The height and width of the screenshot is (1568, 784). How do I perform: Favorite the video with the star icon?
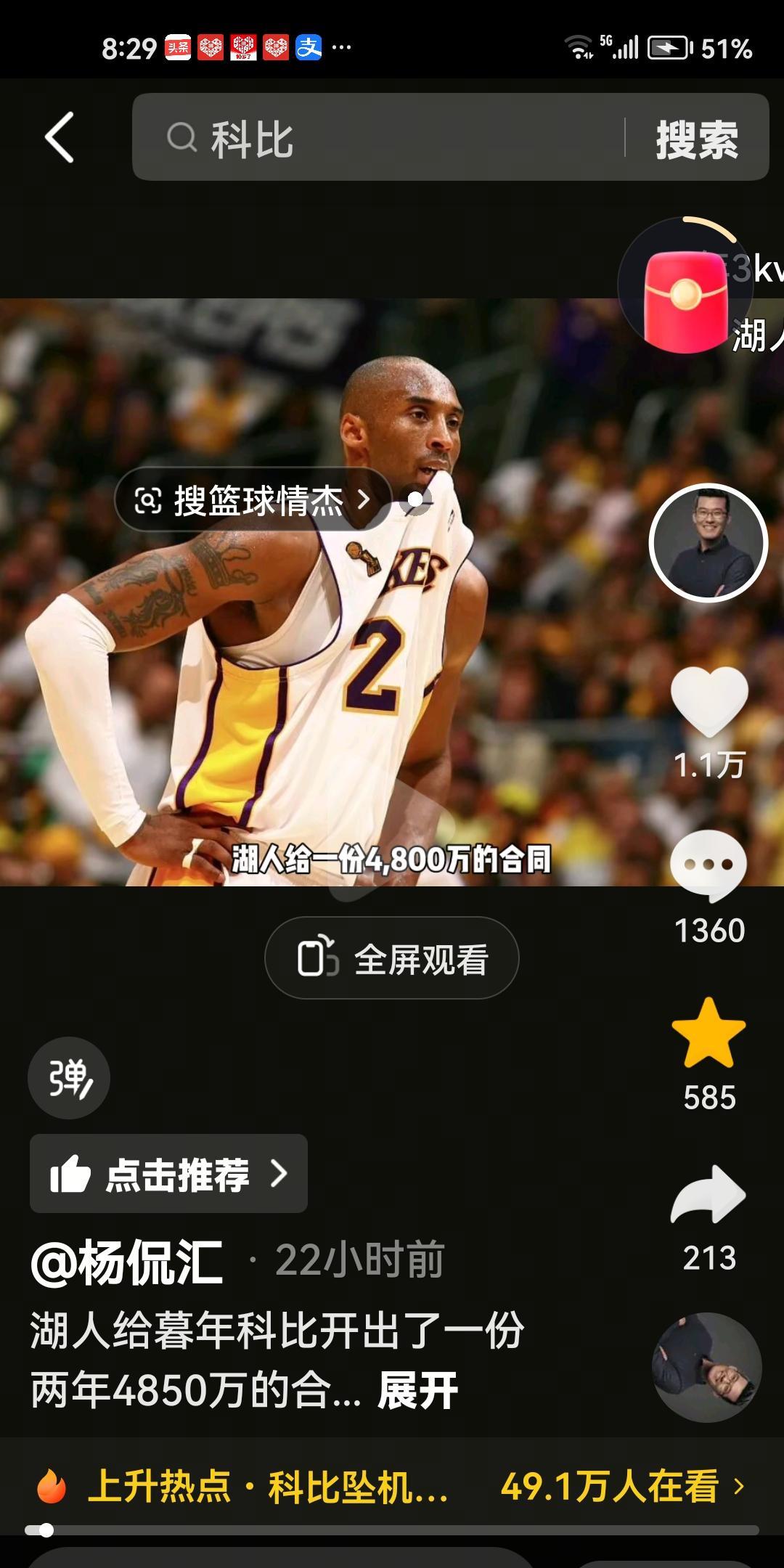pyautogui.click(x=709, y=1034)
